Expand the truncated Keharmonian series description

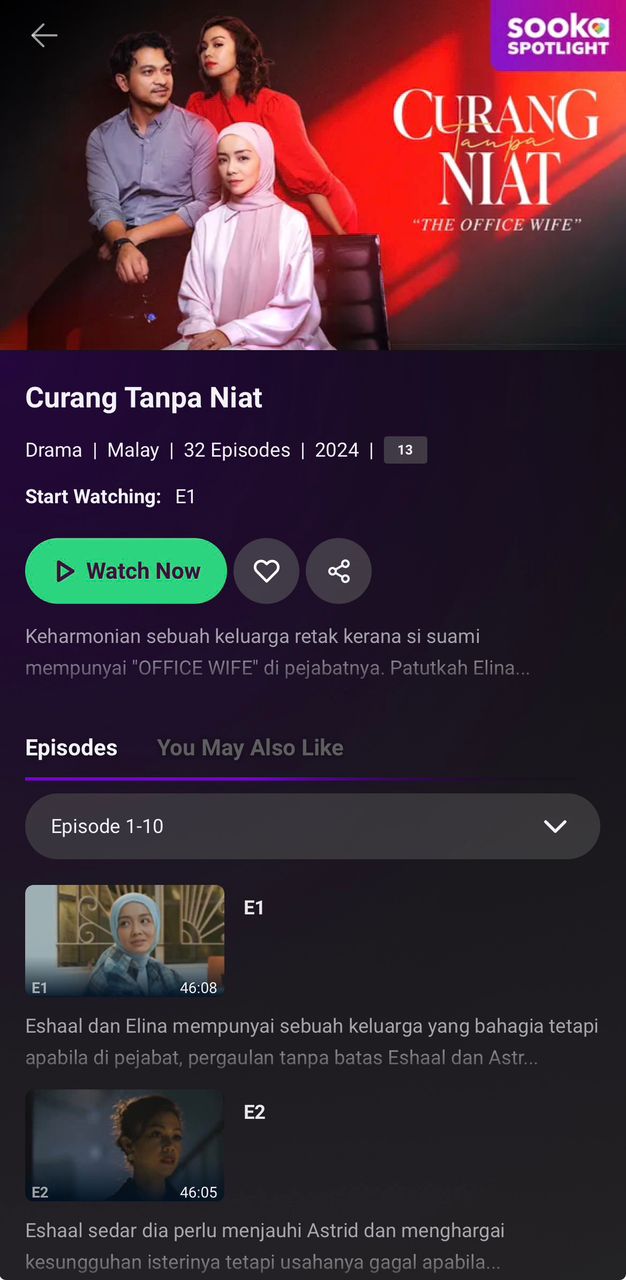[x=277, y=652]
